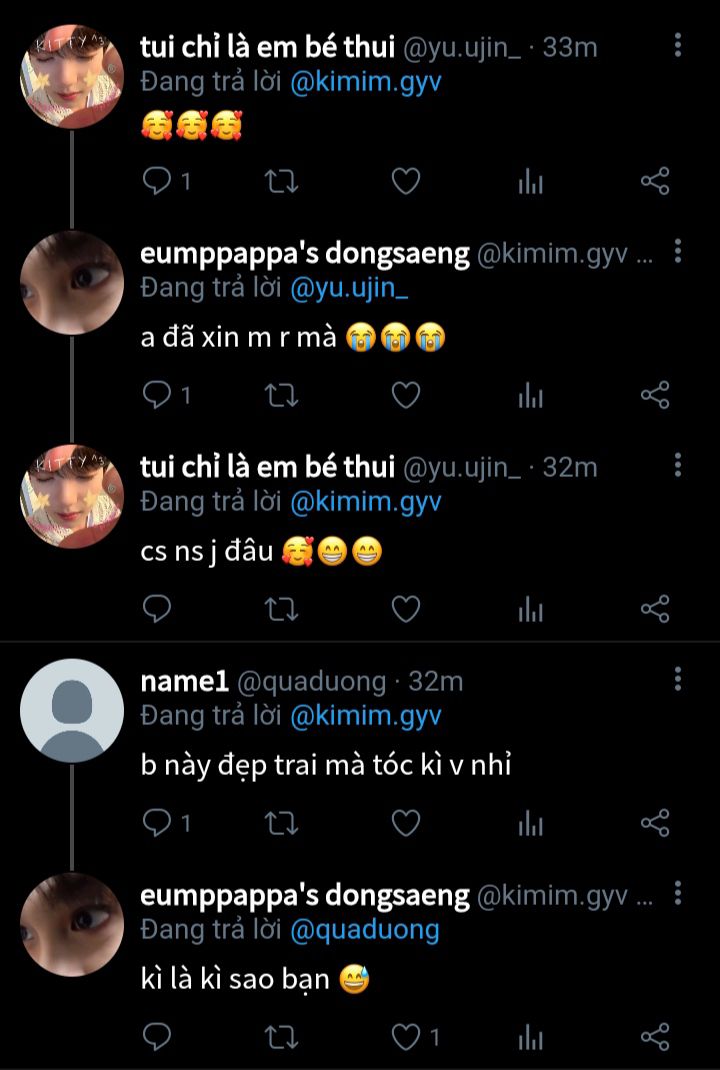The height and width of the screenshot is (1070, 720).
Task: Like the 'kì là kì sao bạn' reply
Action: pyautogui.click(x=405, y=1037)
